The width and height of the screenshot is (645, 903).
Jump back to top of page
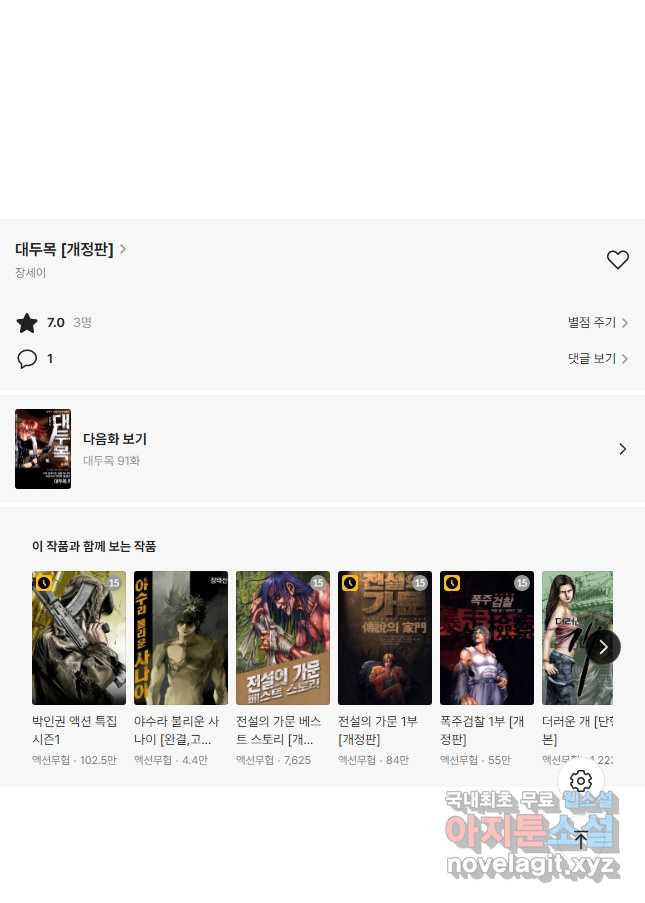[581, 839]
